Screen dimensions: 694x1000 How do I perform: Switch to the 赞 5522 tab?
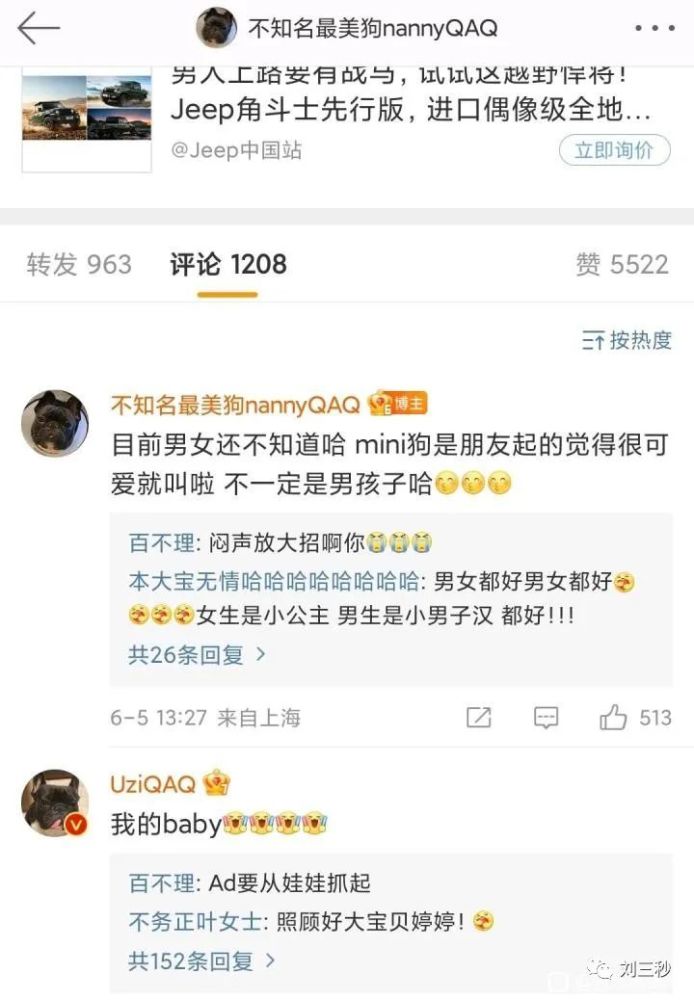621,264
